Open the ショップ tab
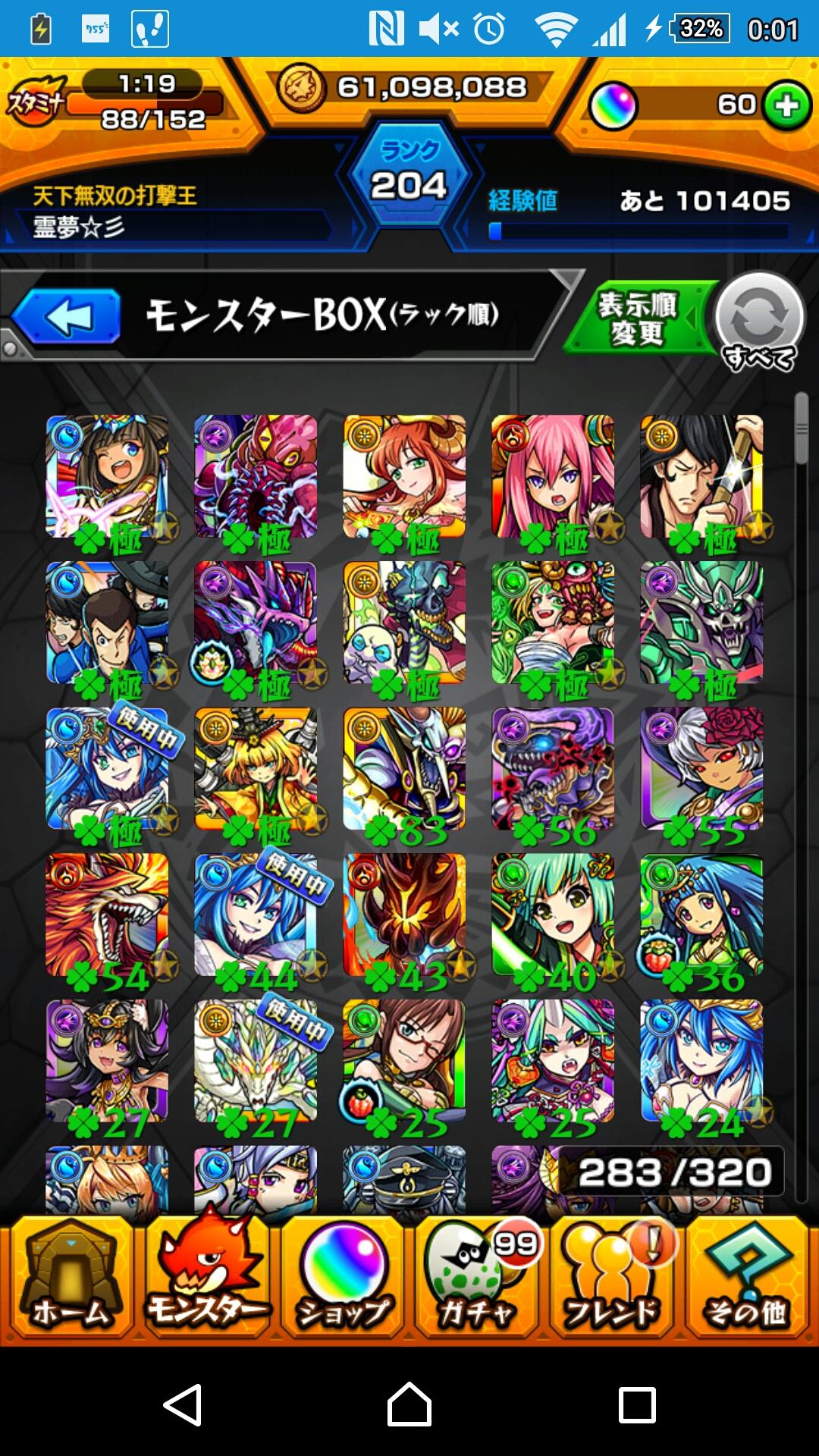The image size is (819, 1456). pos(343,1278)
